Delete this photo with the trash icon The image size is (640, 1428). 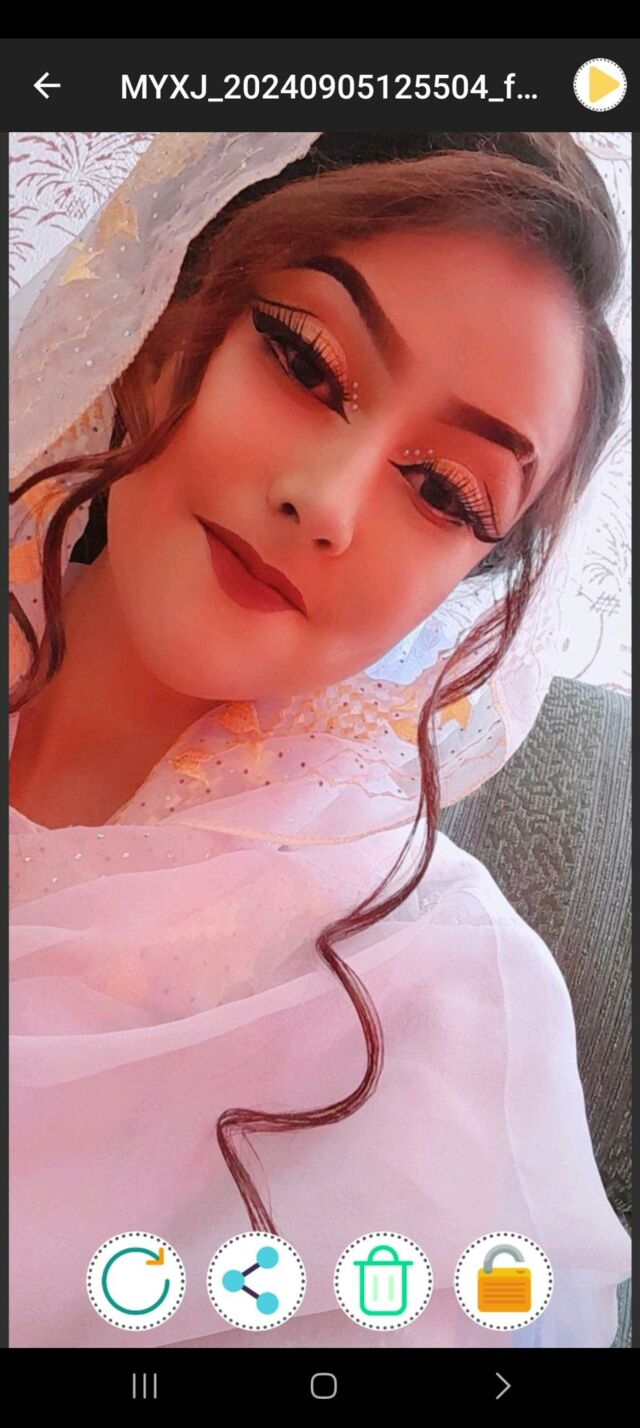383,1281
